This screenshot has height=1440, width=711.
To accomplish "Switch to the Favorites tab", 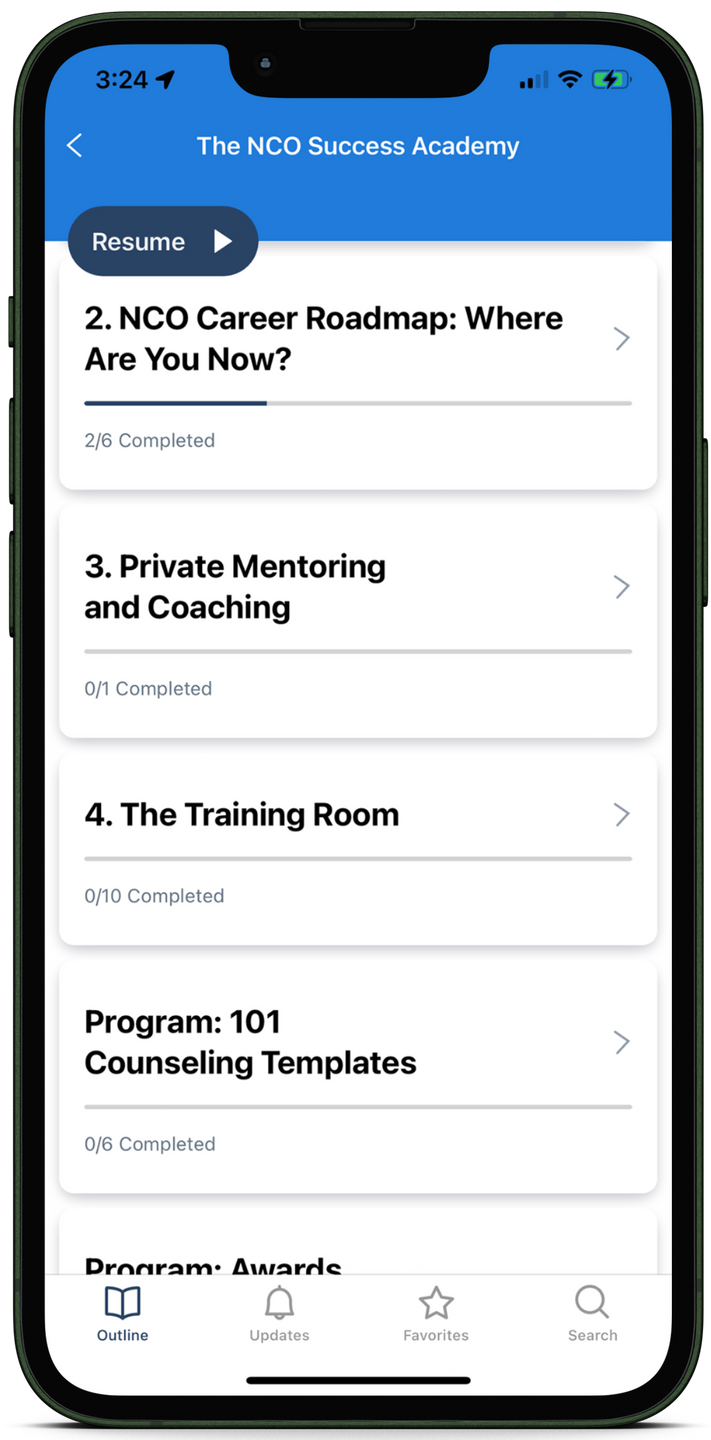I will tap(436, 1314).
